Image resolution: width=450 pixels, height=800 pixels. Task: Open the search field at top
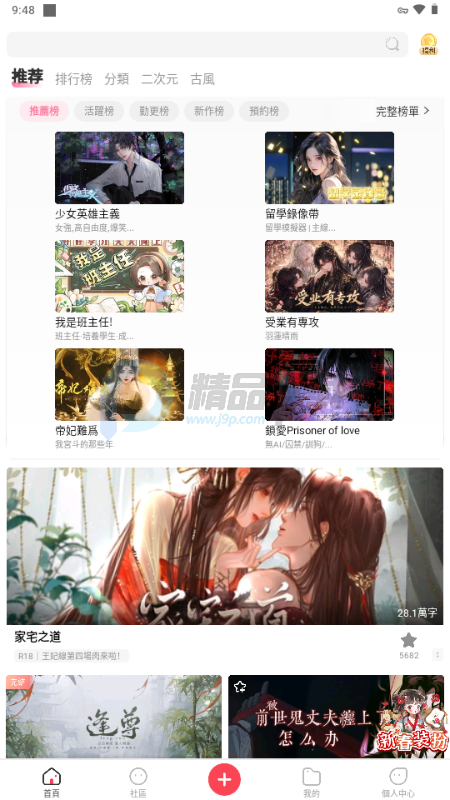click(207, 44)
